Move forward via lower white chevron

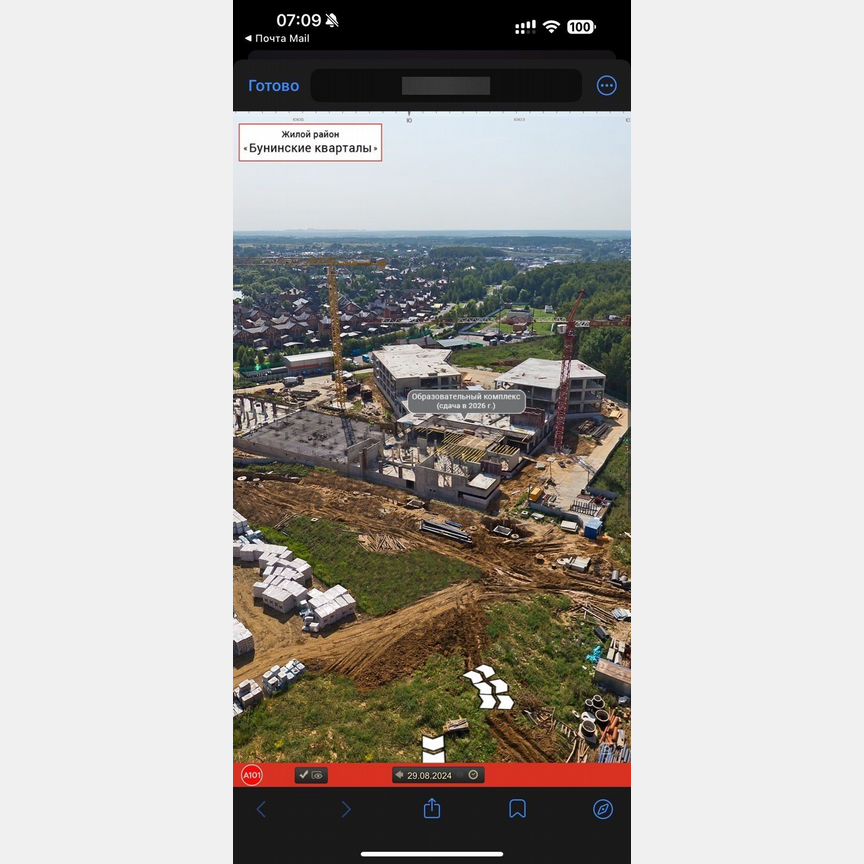433,749
